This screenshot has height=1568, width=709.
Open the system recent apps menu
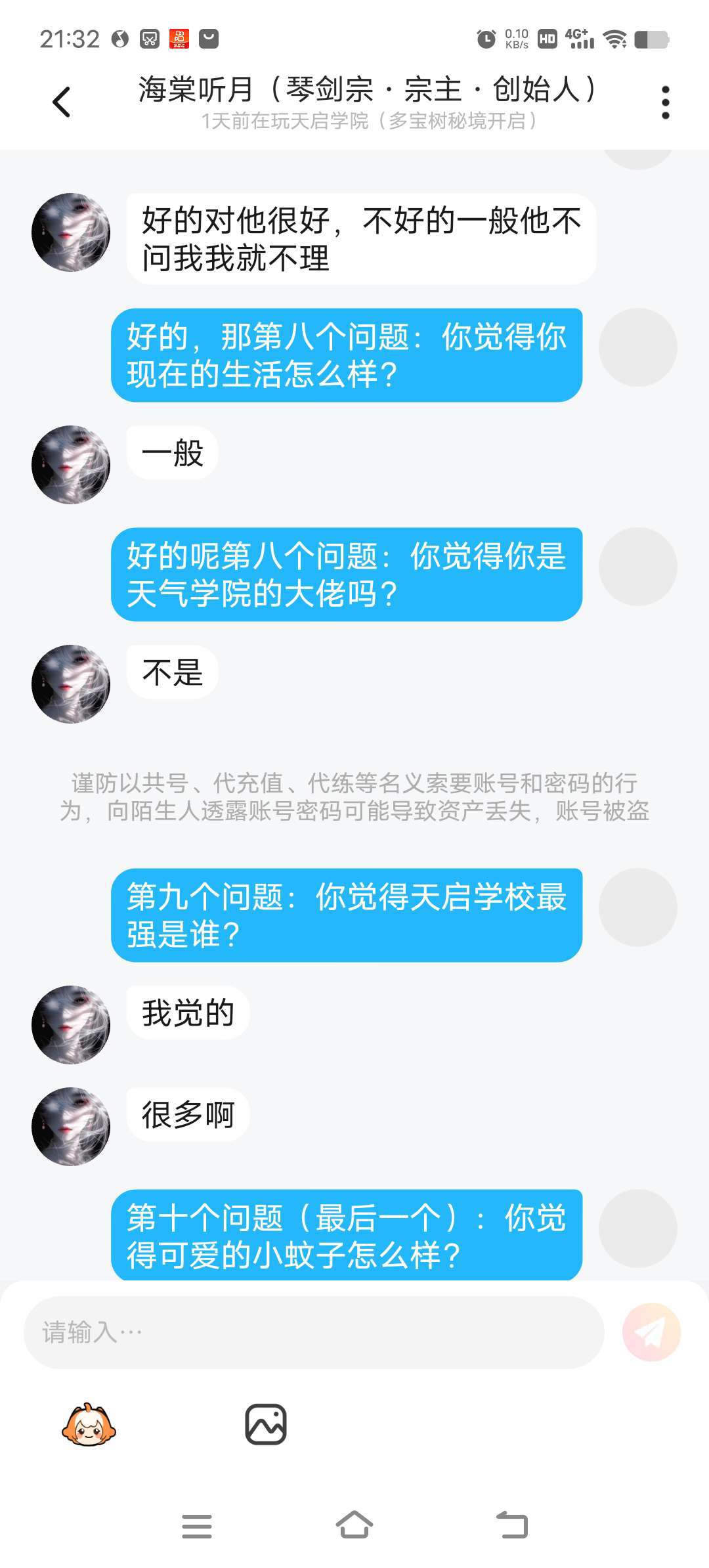[x=197, y=1526]
